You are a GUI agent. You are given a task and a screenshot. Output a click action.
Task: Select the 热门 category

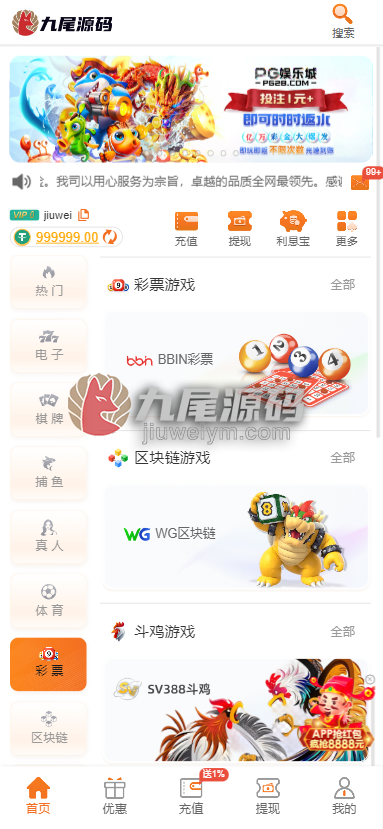pos(49,282)
